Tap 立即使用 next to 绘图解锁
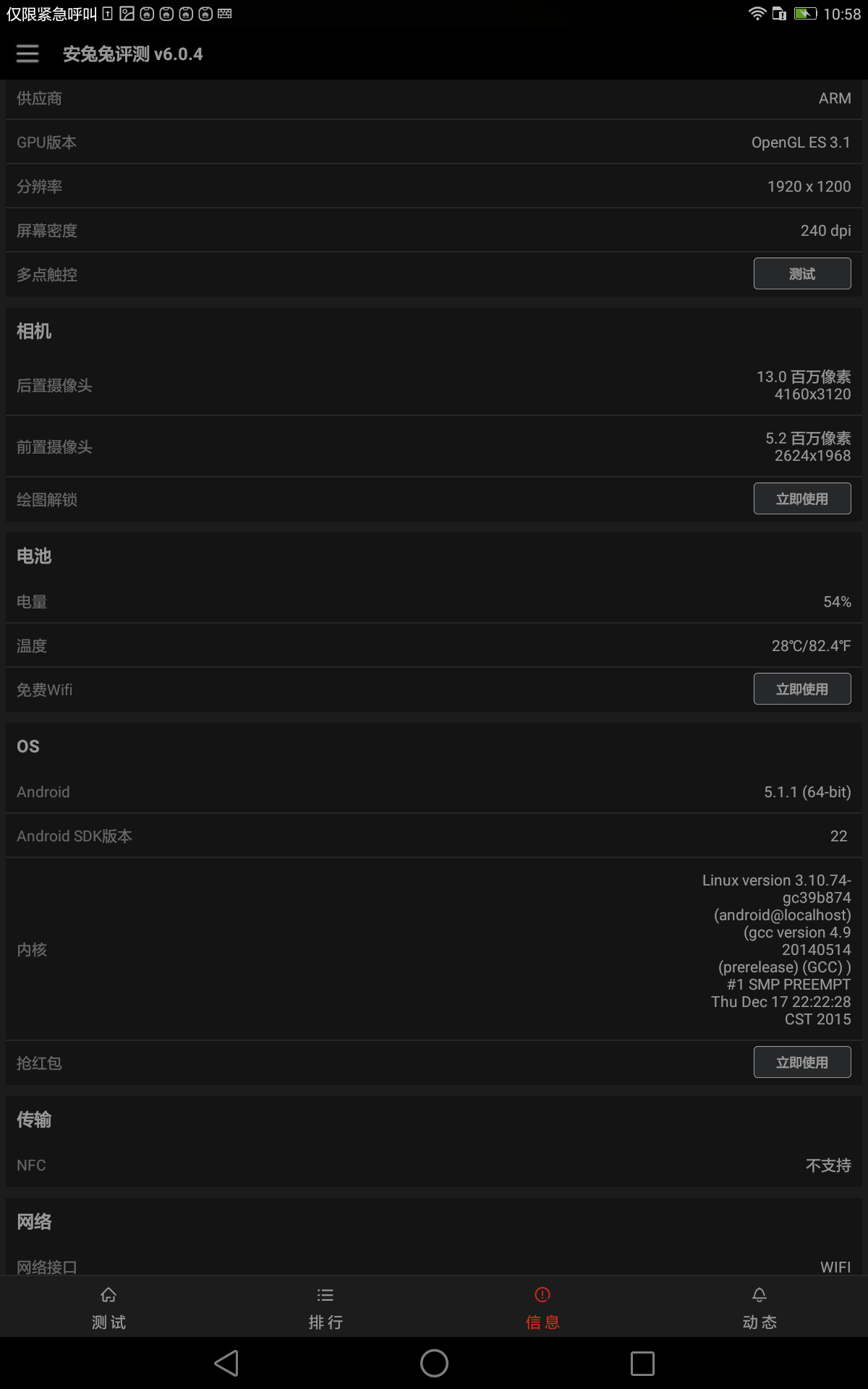868x1389 pixels. [x=802, y=498]
